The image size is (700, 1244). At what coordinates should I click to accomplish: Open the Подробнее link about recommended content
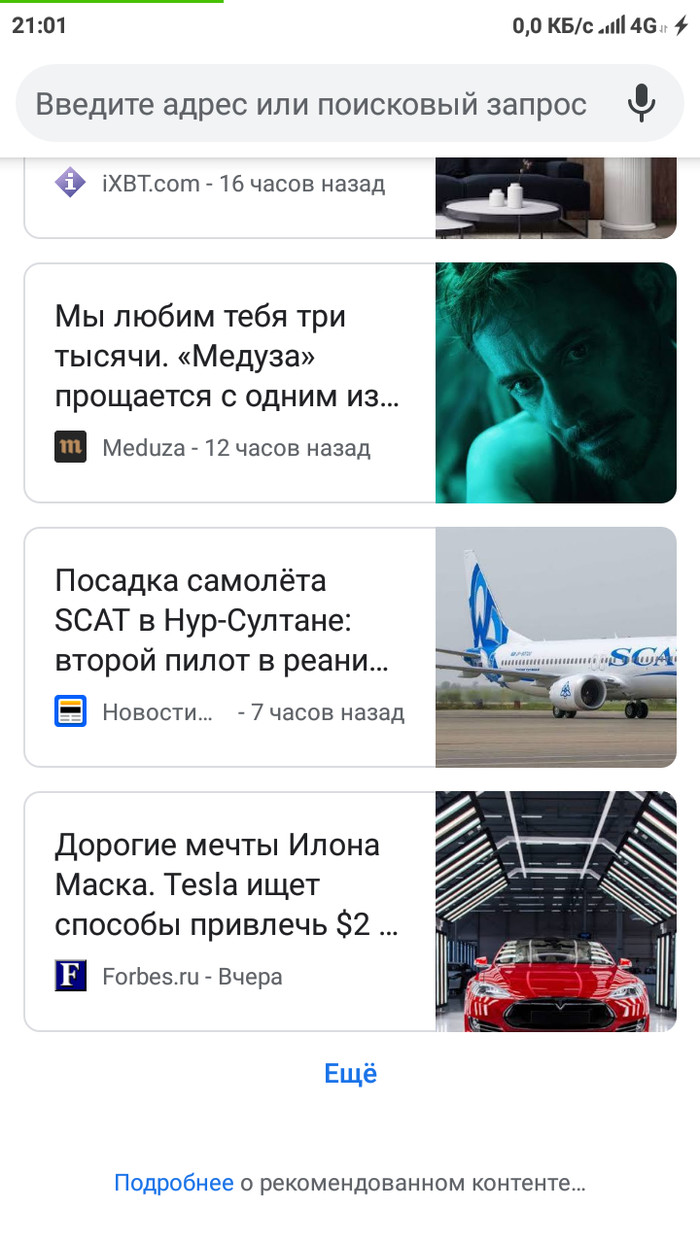click(x=173, y=1183)
